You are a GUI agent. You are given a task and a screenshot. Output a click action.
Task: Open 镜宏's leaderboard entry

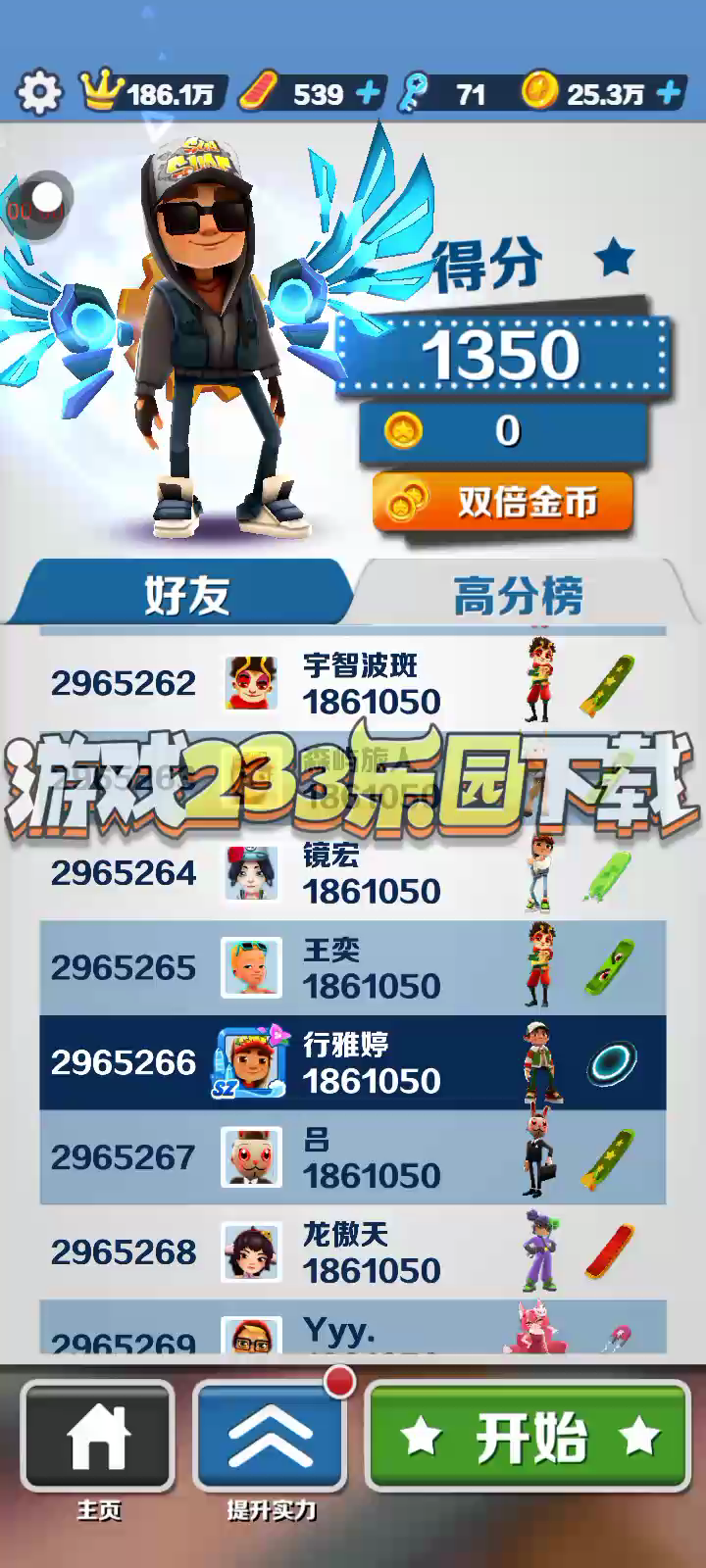click(x=353, y=872)
